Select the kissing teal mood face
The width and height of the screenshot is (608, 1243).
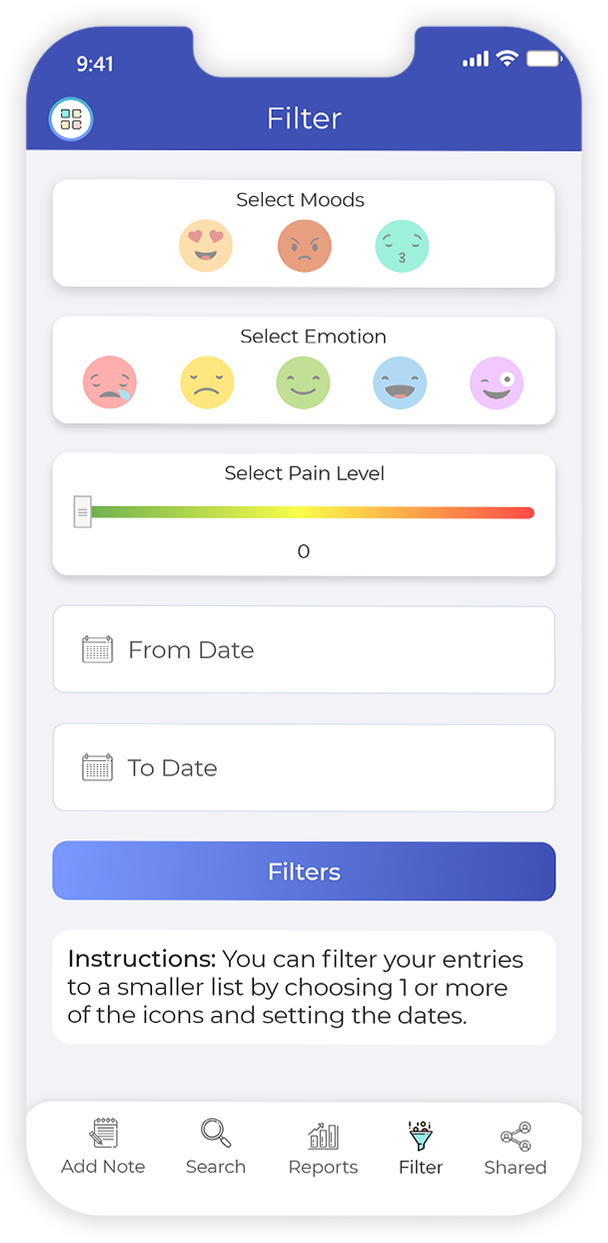point(402,246)
